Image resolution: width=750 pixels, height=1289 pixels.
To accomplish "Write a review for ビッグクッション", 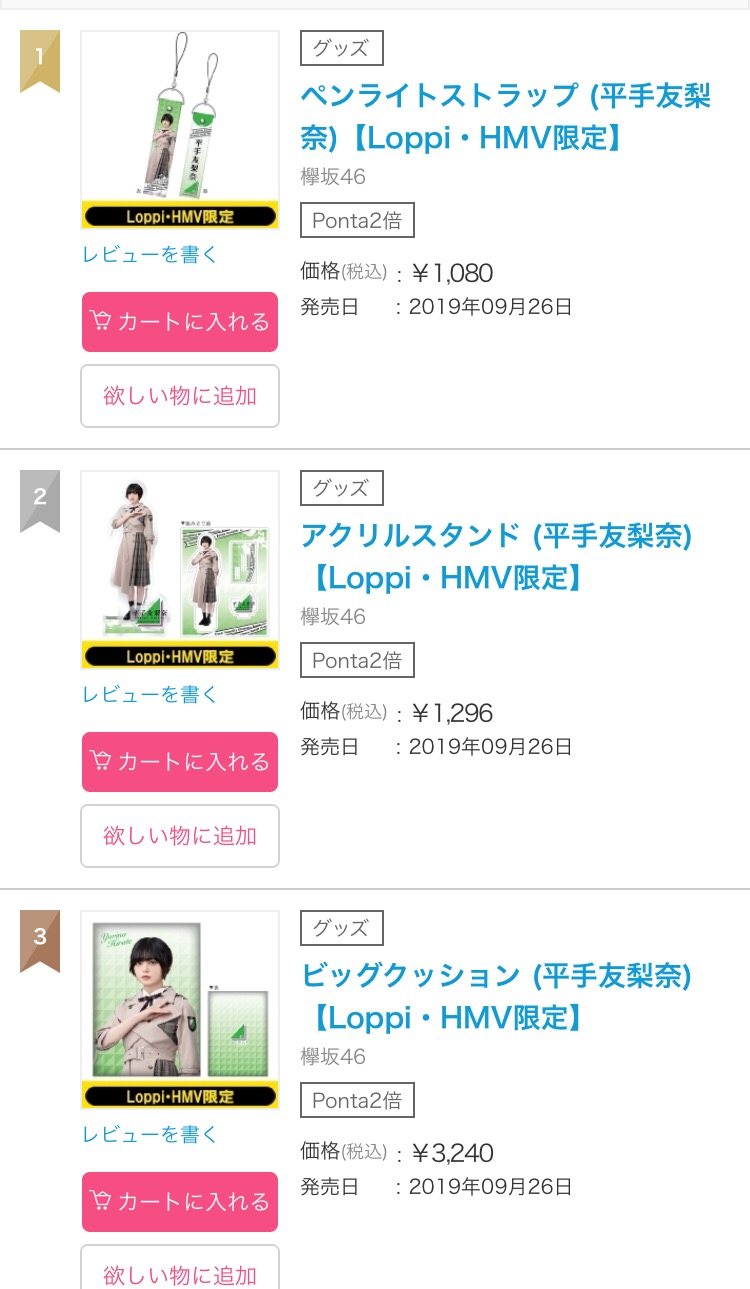I will tap(149, 1134).
